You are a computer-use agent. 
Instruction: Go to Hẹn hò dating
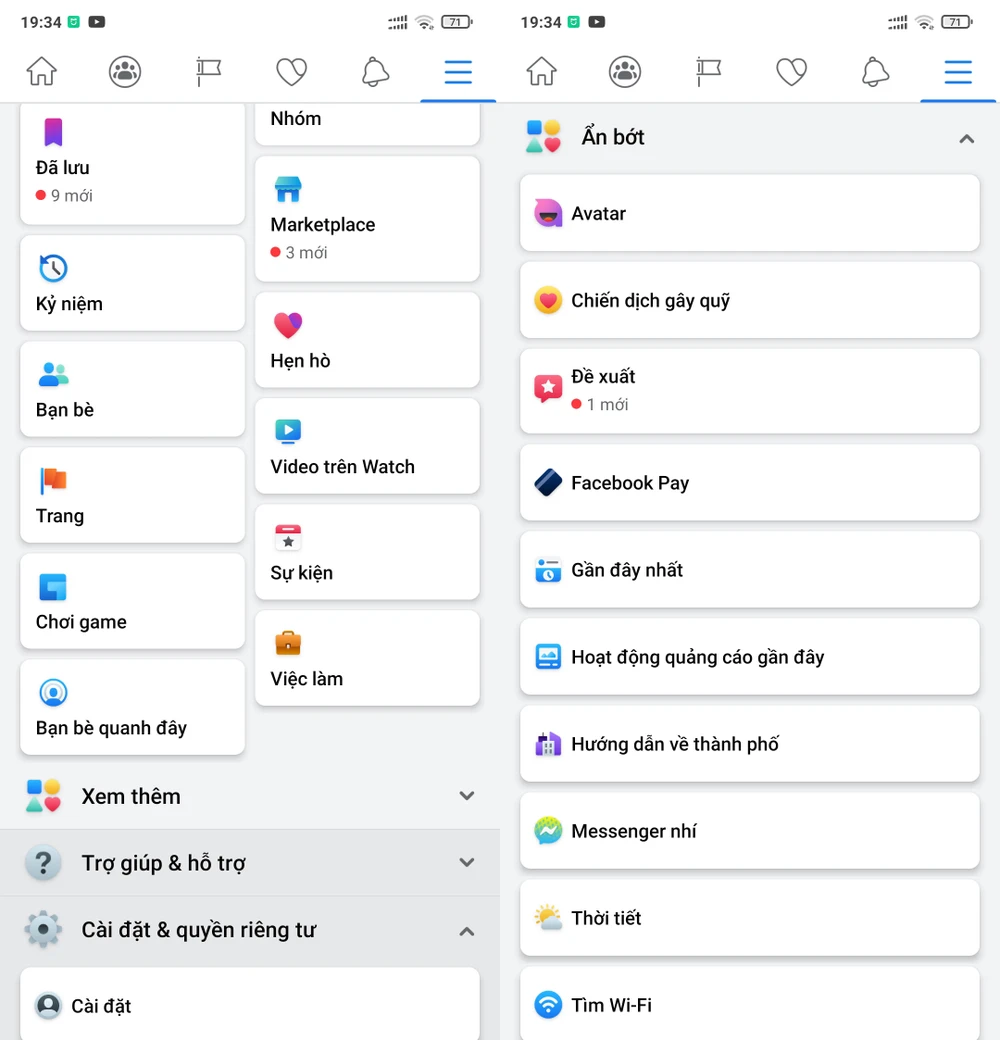(x=367, y=340)
